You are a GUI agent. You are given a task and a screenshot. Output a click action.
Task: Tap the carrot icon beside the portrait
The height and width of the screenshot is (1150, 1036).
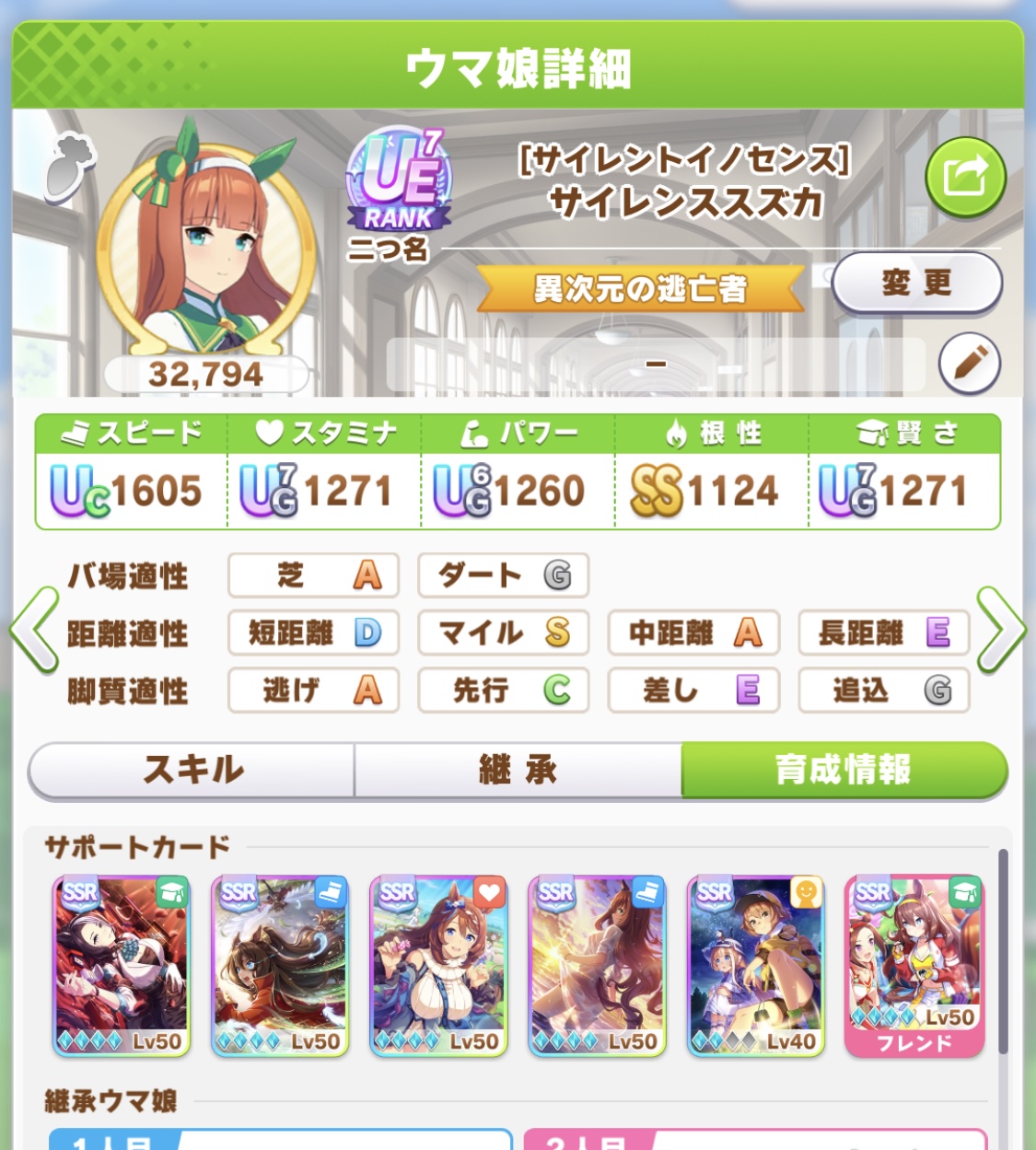(x=70, y=166)
